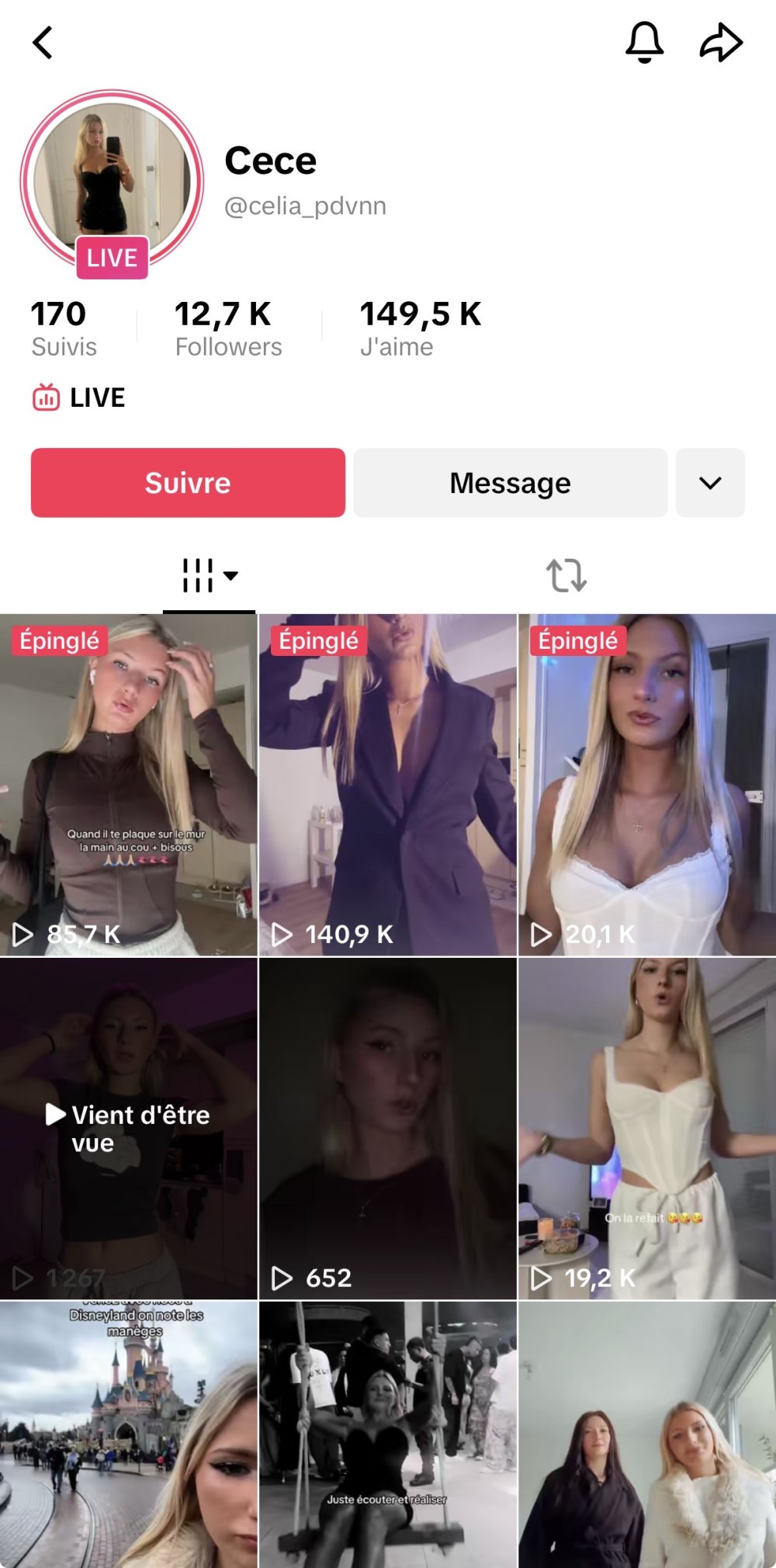
Task: Play pinned video with 140,9 K views
Action: (387, 784)
